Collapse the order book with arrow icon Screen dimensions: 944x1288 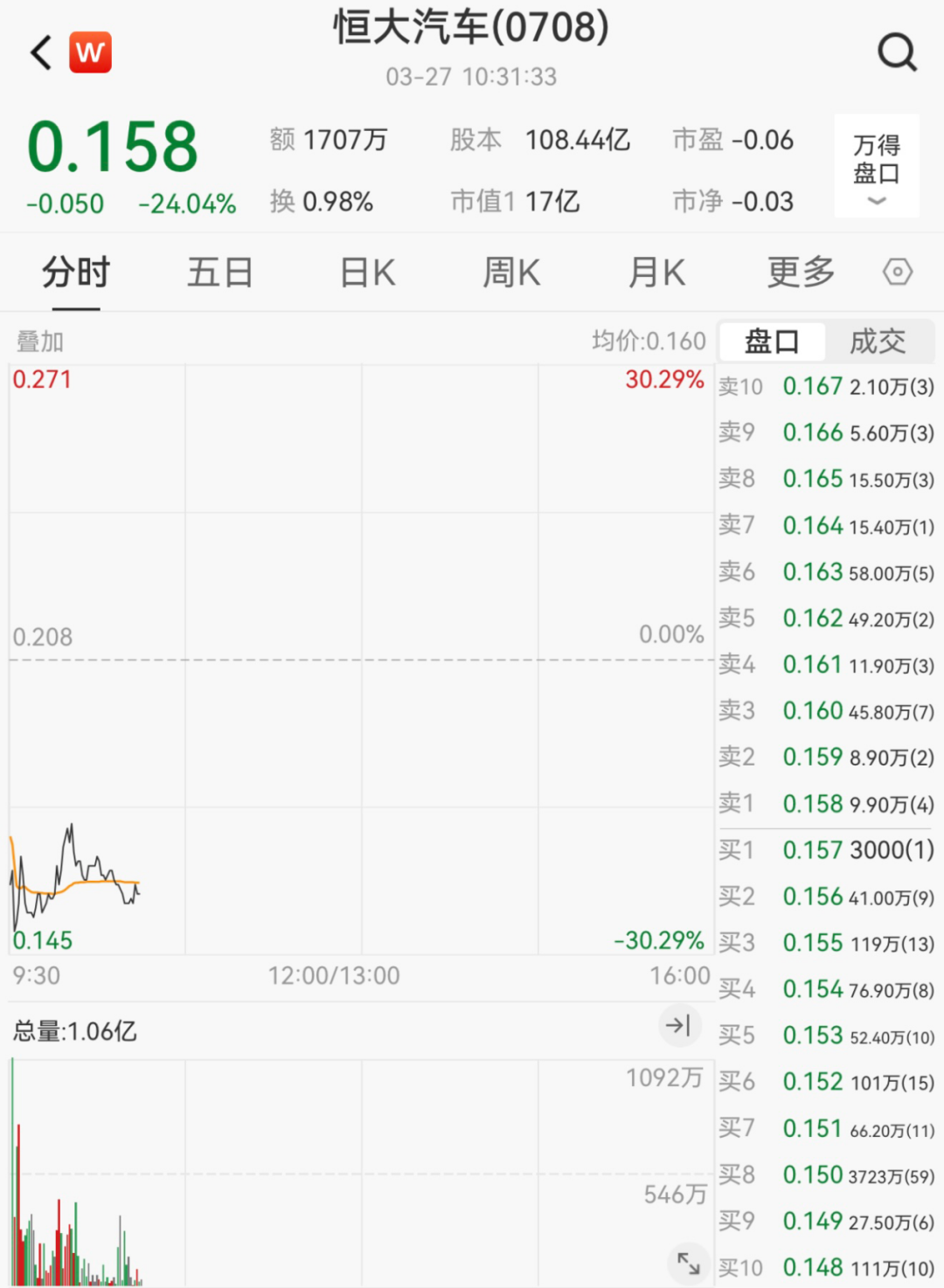pyautogui.click(x=679, y=1025)
